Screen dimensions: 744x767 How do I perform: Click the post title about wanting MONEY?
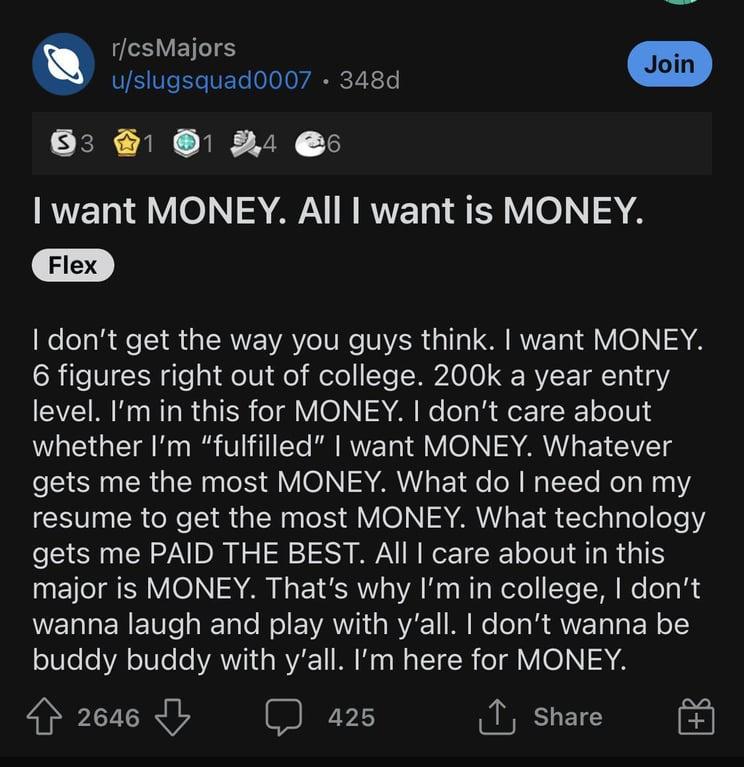tap(340, 210)
